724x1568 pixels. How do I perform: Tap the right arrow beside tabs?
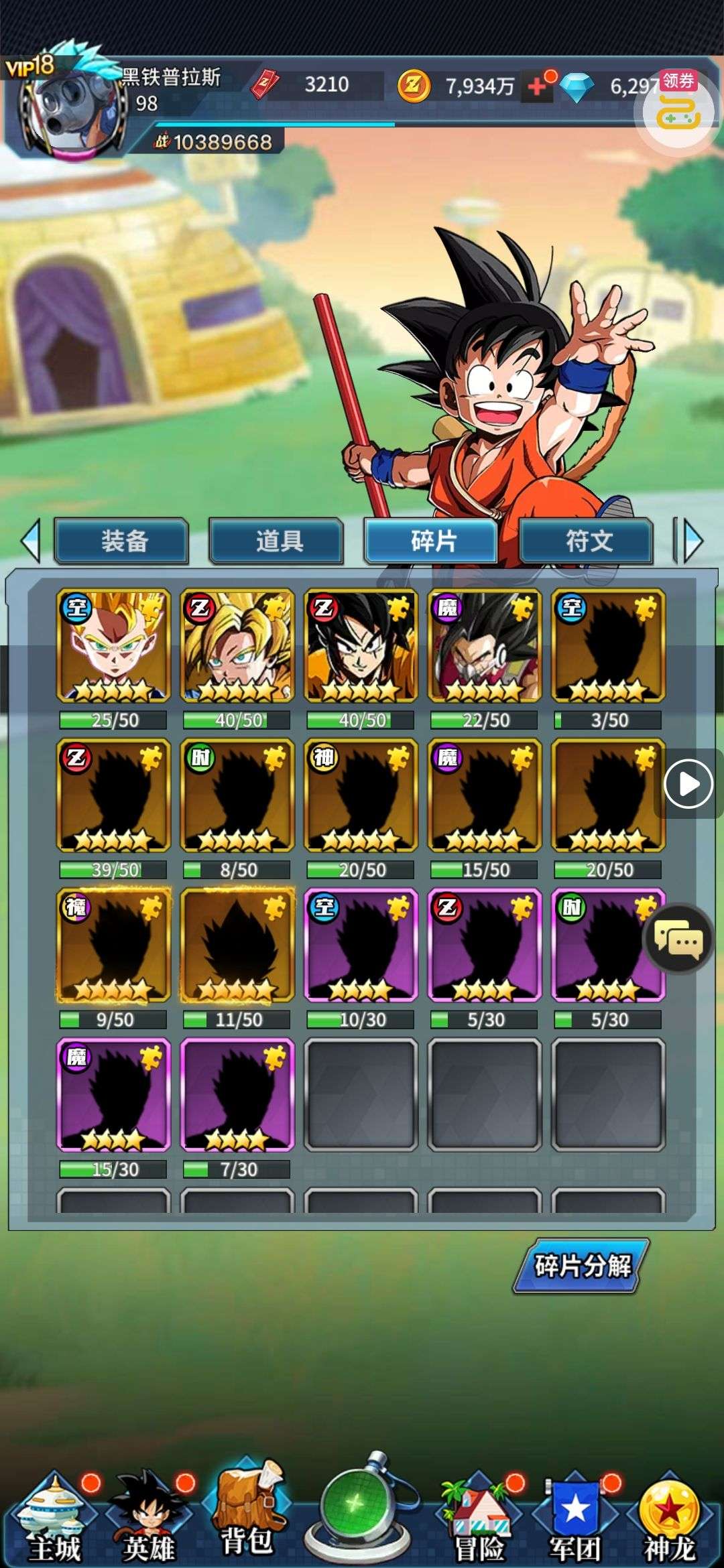[x=690, y=541]
